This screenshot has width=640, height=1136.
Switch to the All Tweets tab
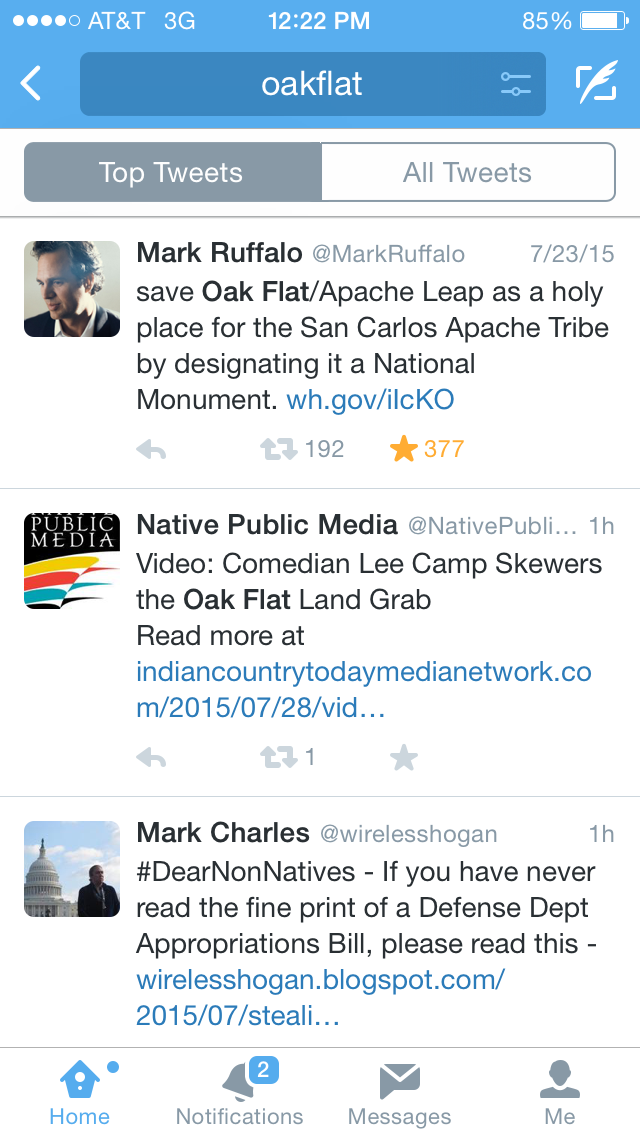point(467,173)
